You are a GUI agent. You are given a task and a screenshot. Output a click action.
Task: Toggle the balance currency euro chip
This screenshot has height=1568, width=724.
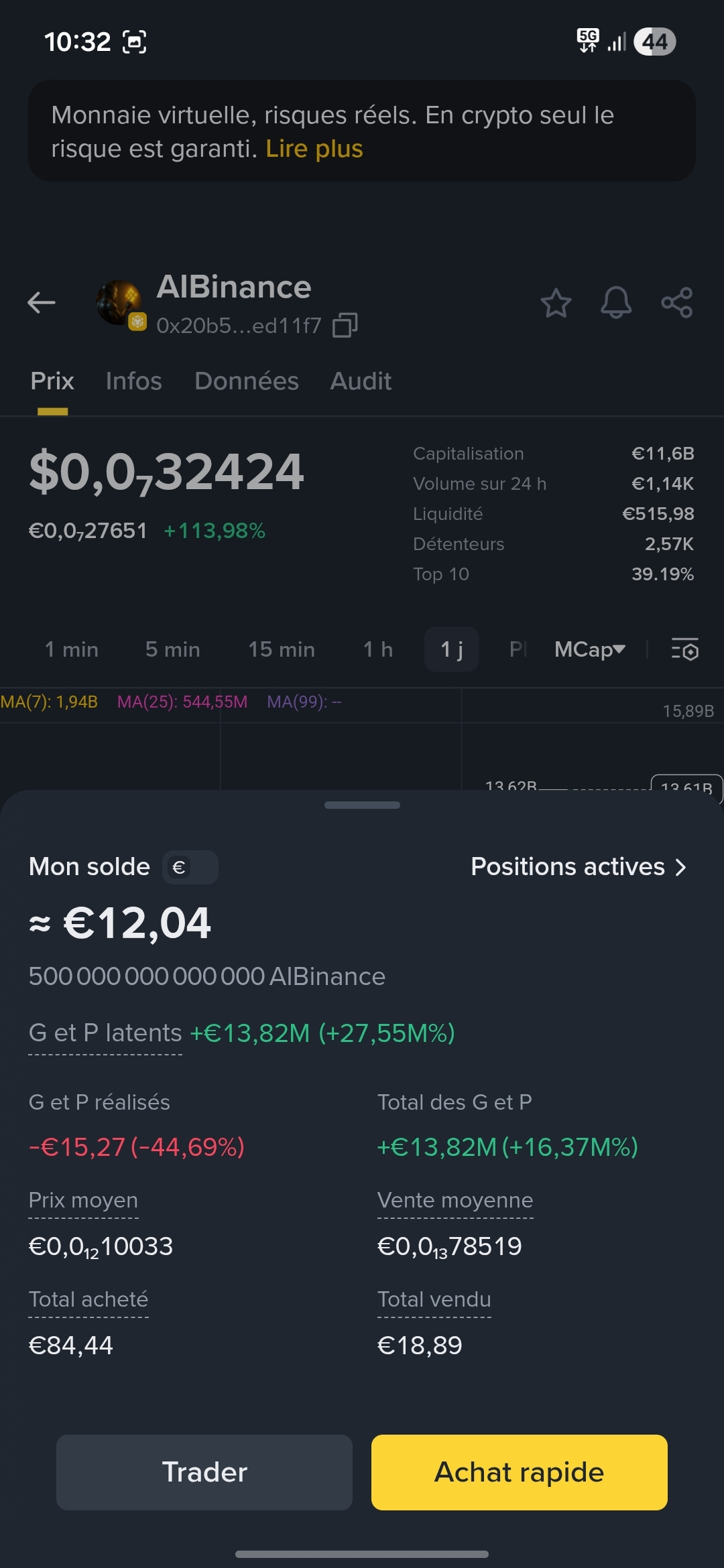click(190, 867)
